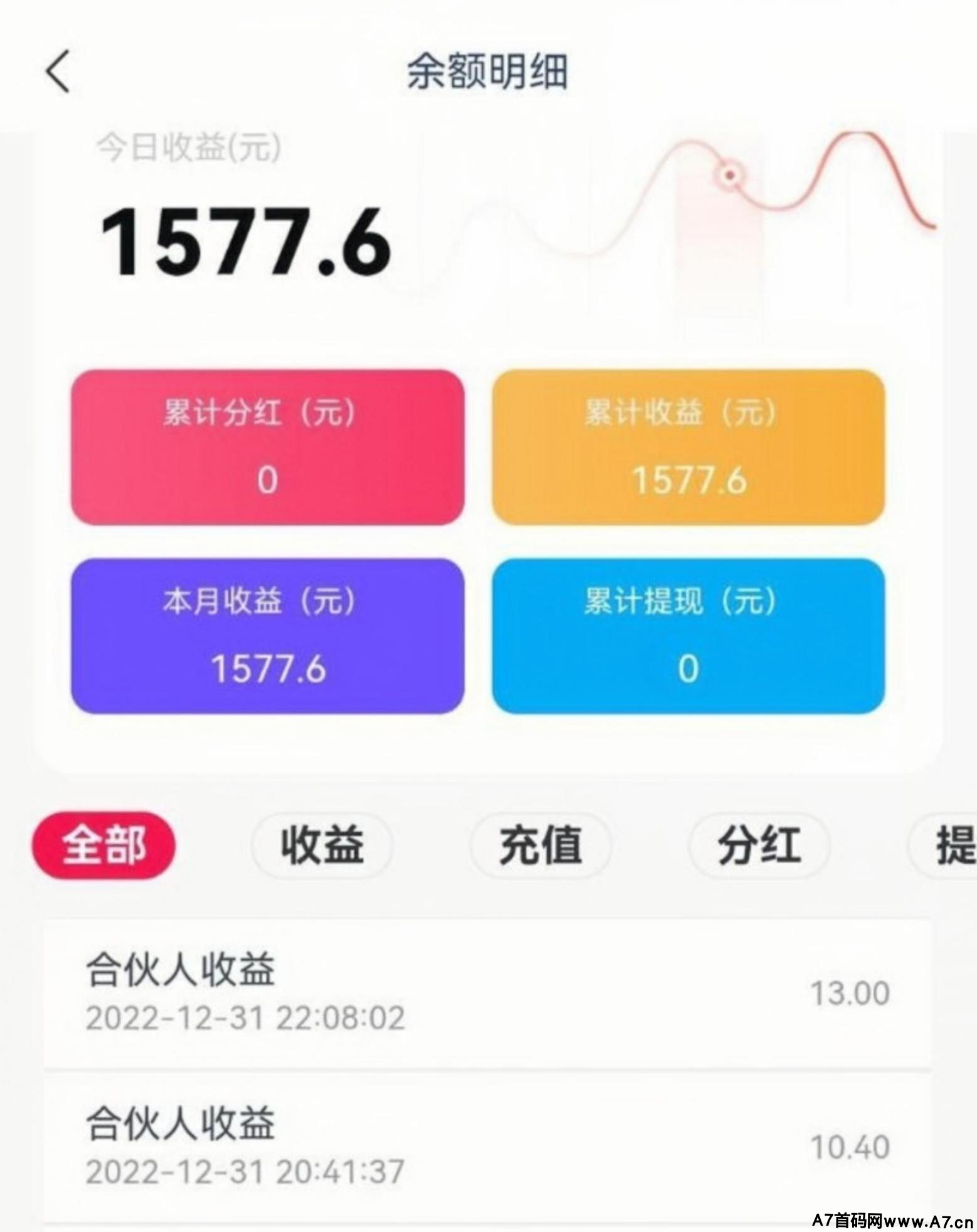Screen dimensions: 977x1232
Task: Switch to the 充值 tab
Action: [x=540, y=845]
